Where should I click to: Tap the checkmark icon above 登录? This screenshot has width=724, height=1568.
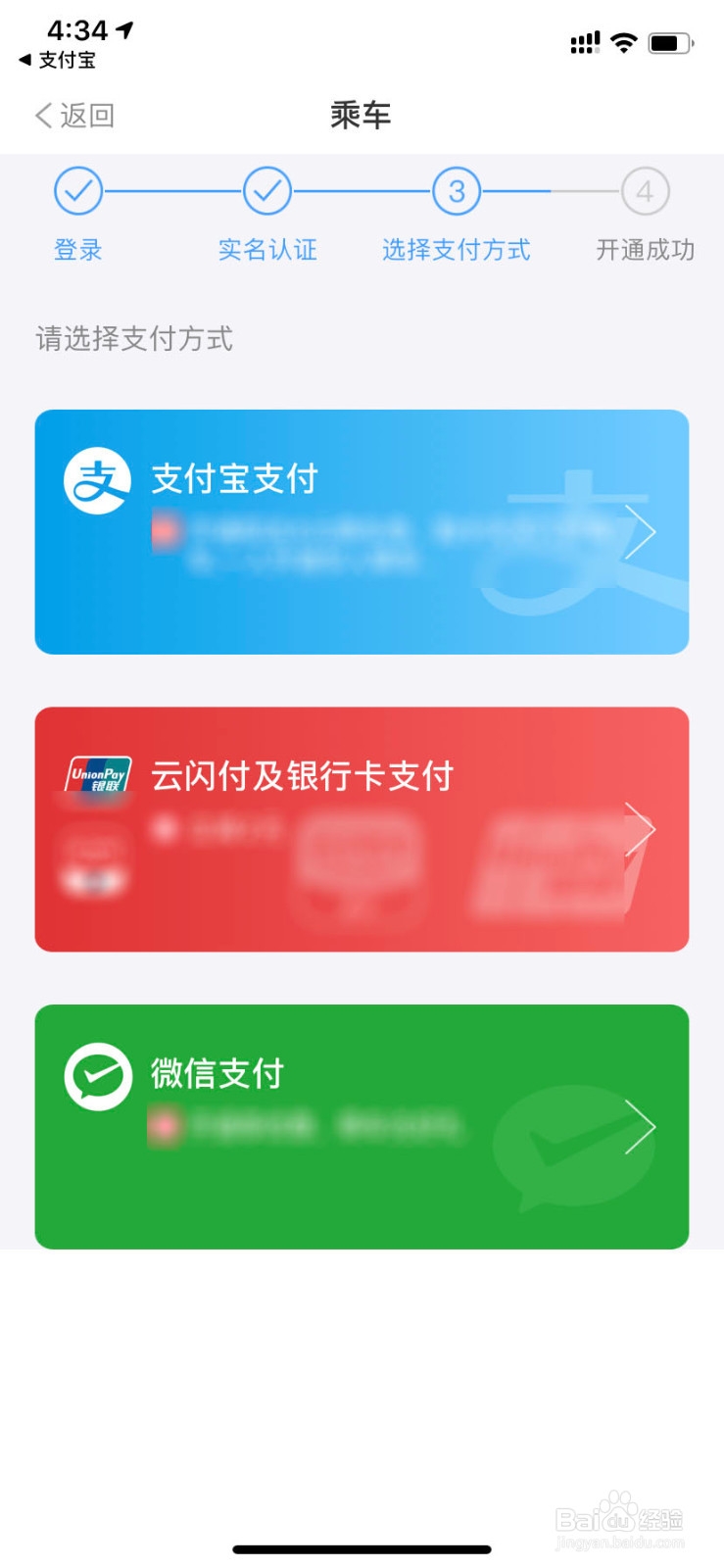coord(77,192)
